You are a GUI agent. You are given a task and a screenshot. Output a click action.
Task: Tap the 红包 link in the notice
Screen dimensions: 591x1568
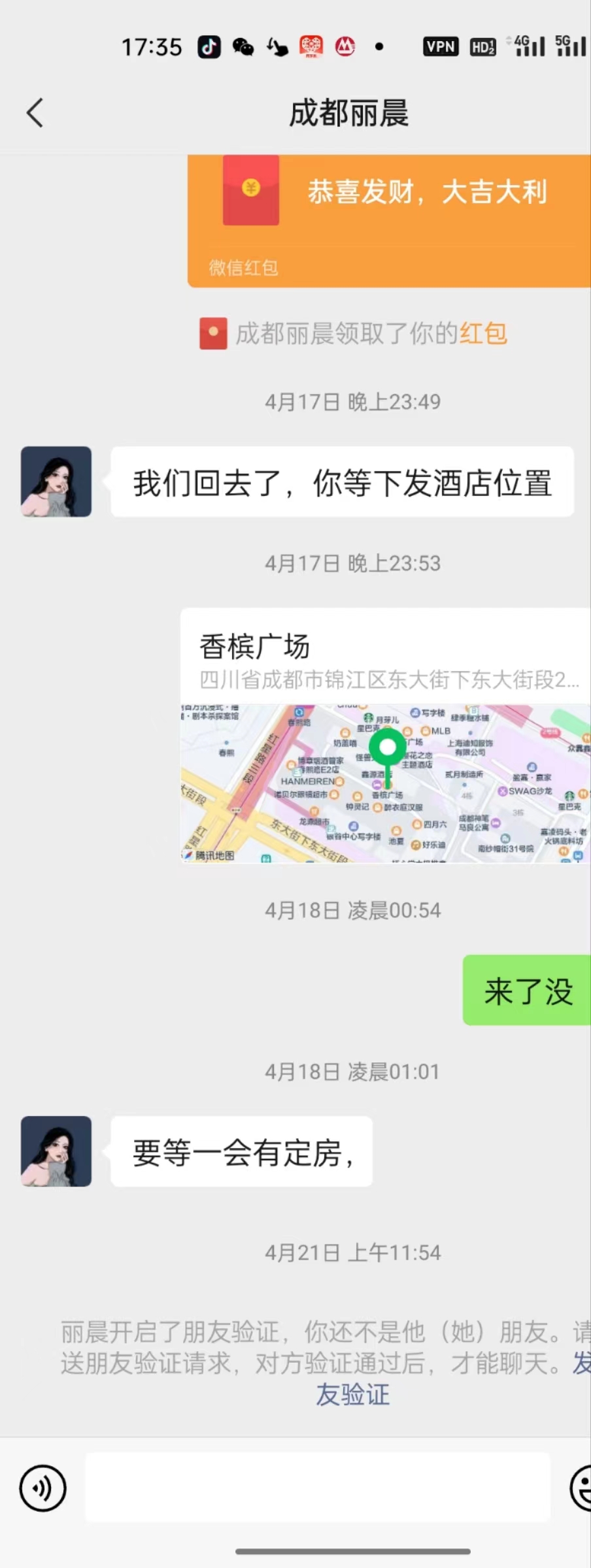[483, 334]
